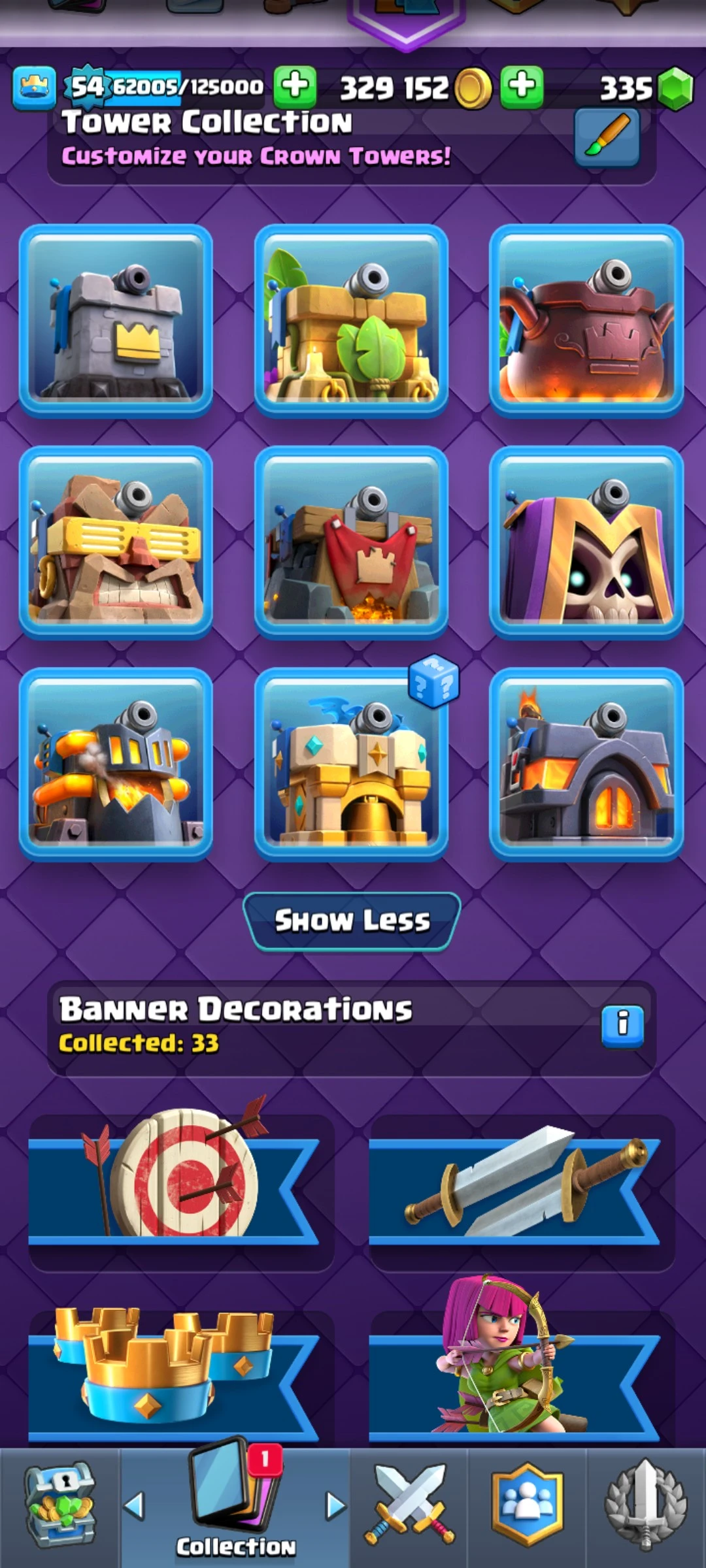Choose the jungle leaf tower skin
The image size is (706, 1568).
[x=351, y=321]
